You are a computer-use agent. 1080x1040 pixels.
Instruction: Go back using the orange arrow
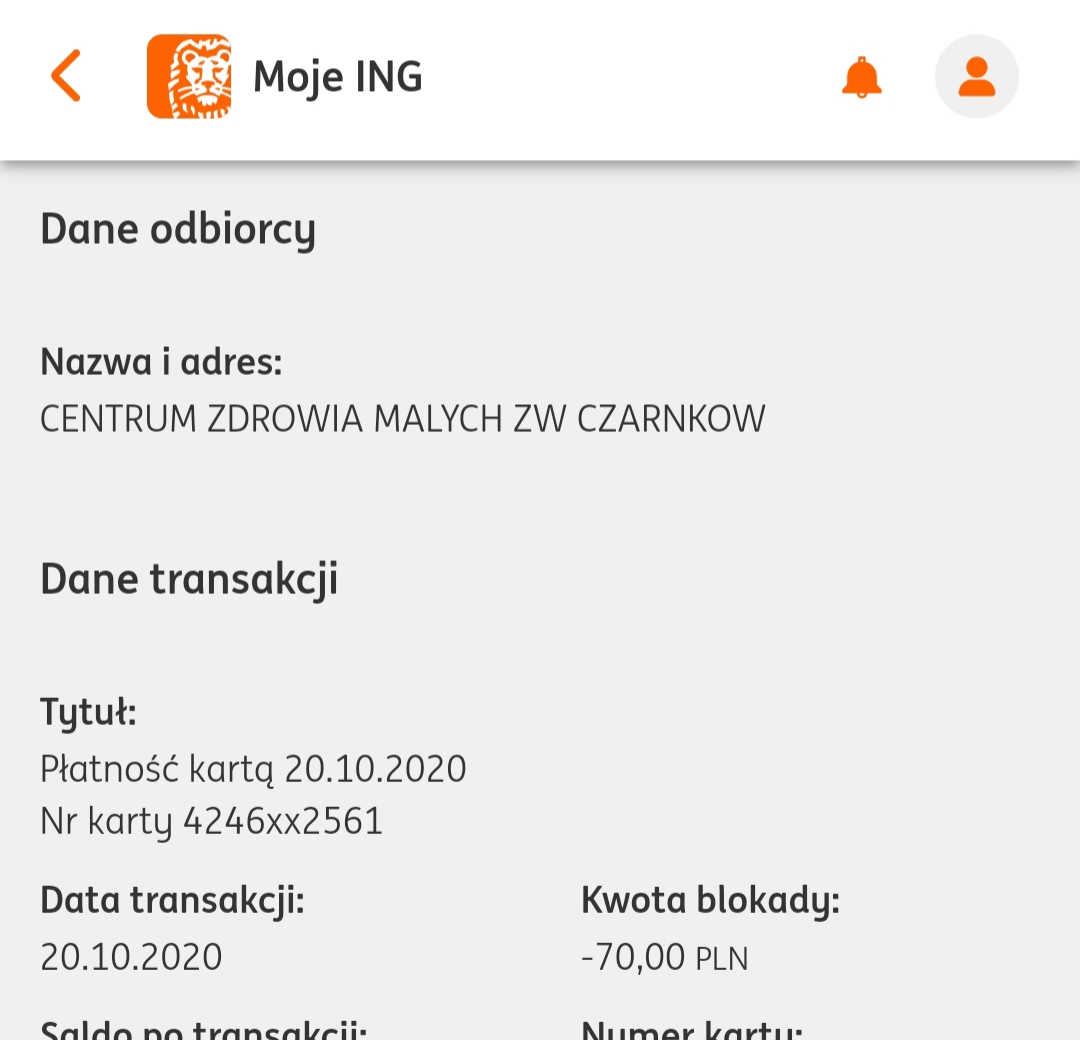pyautogui.click(x=66, y=76)
